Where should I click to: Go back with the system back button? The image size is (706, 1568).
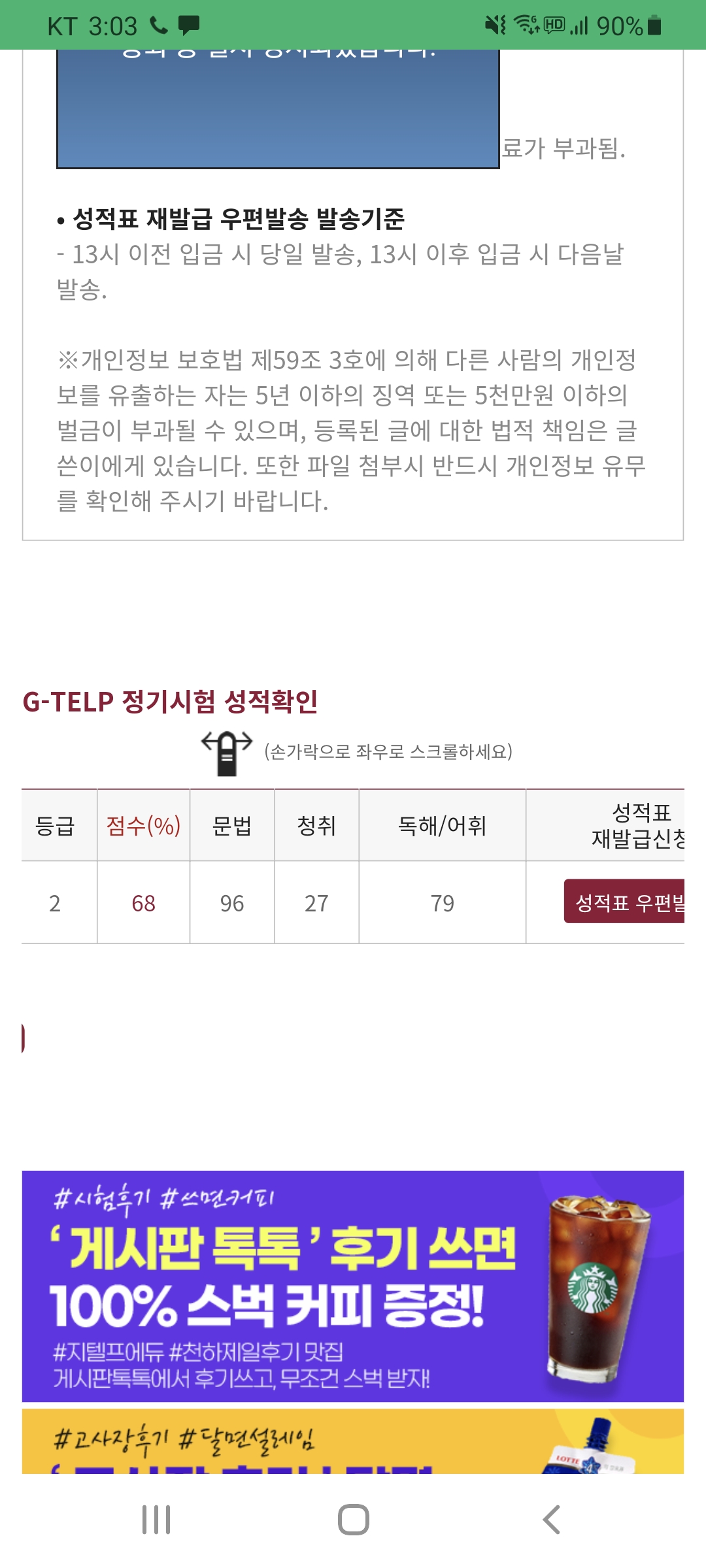[551, 1520]
